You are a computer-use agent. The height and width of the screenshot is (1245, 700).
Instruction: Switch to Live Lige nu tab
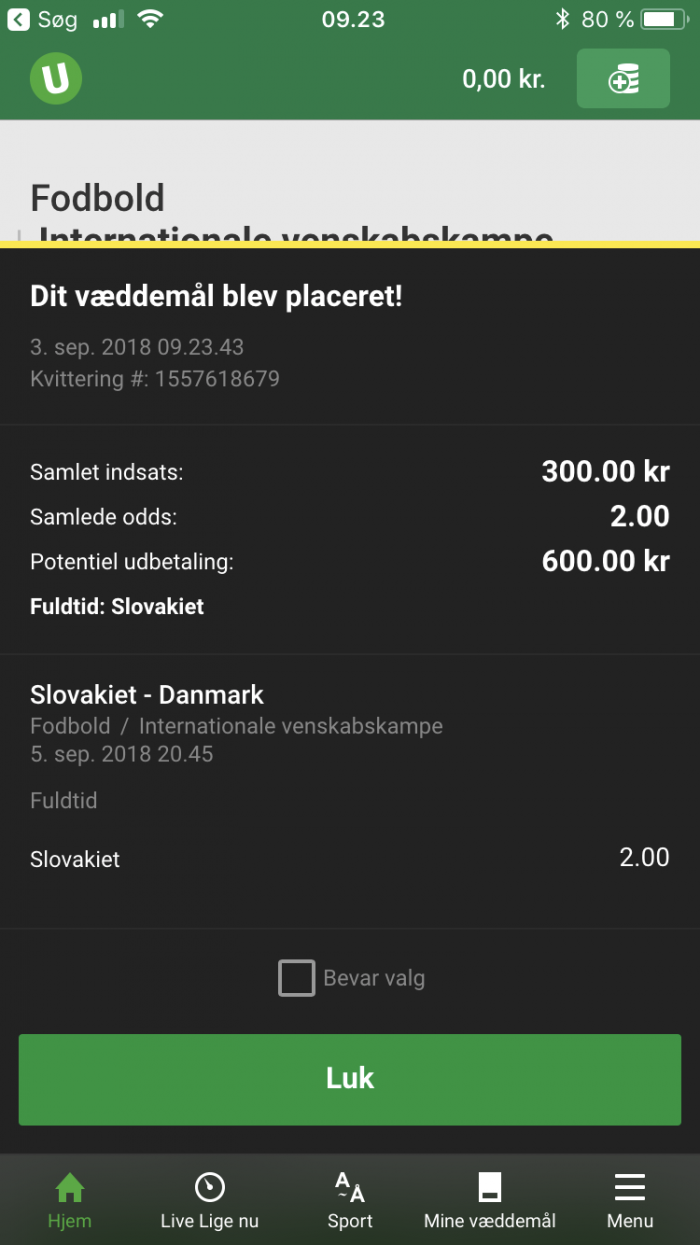210,1201
